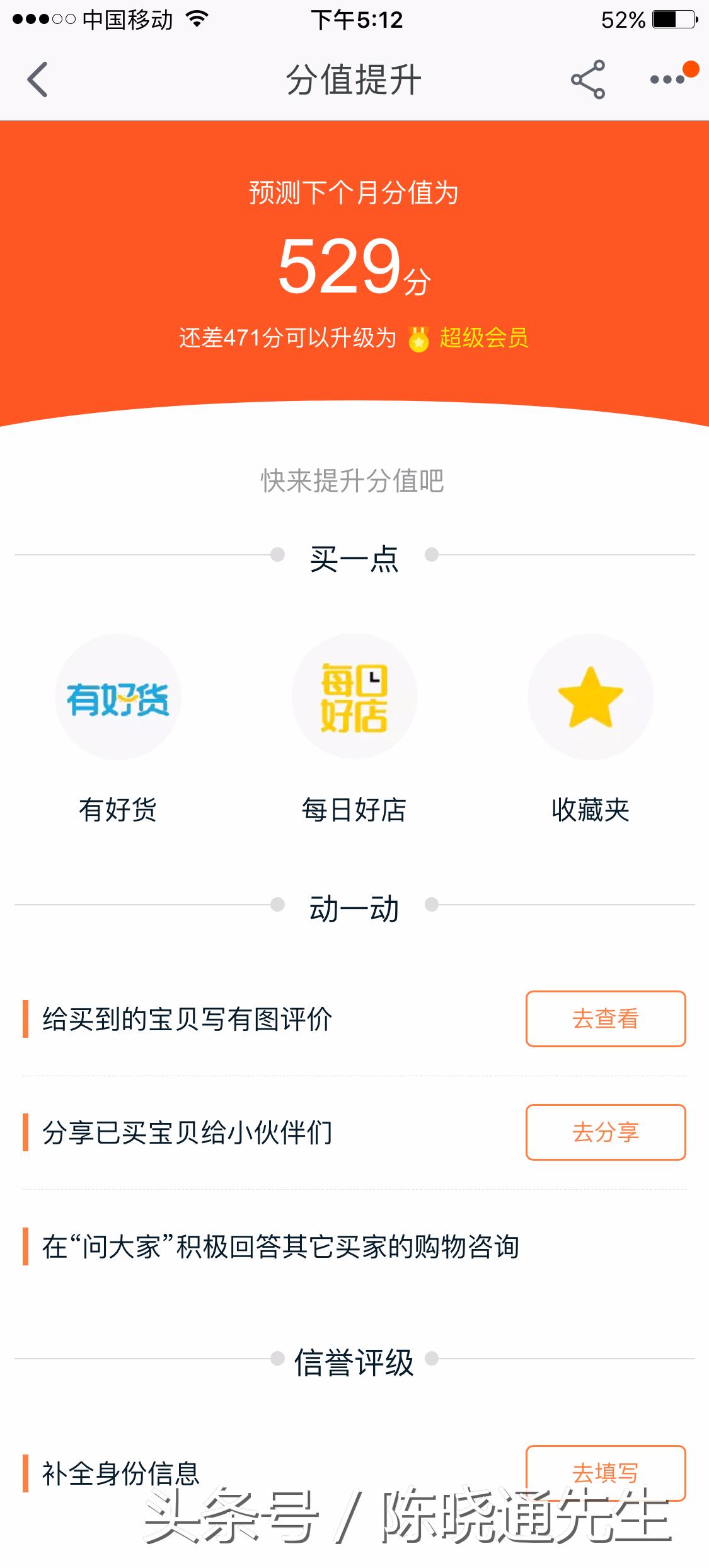Select the 买一点 section header
The height and width of the screenshot is (1568, 709).
click(354, 559)
